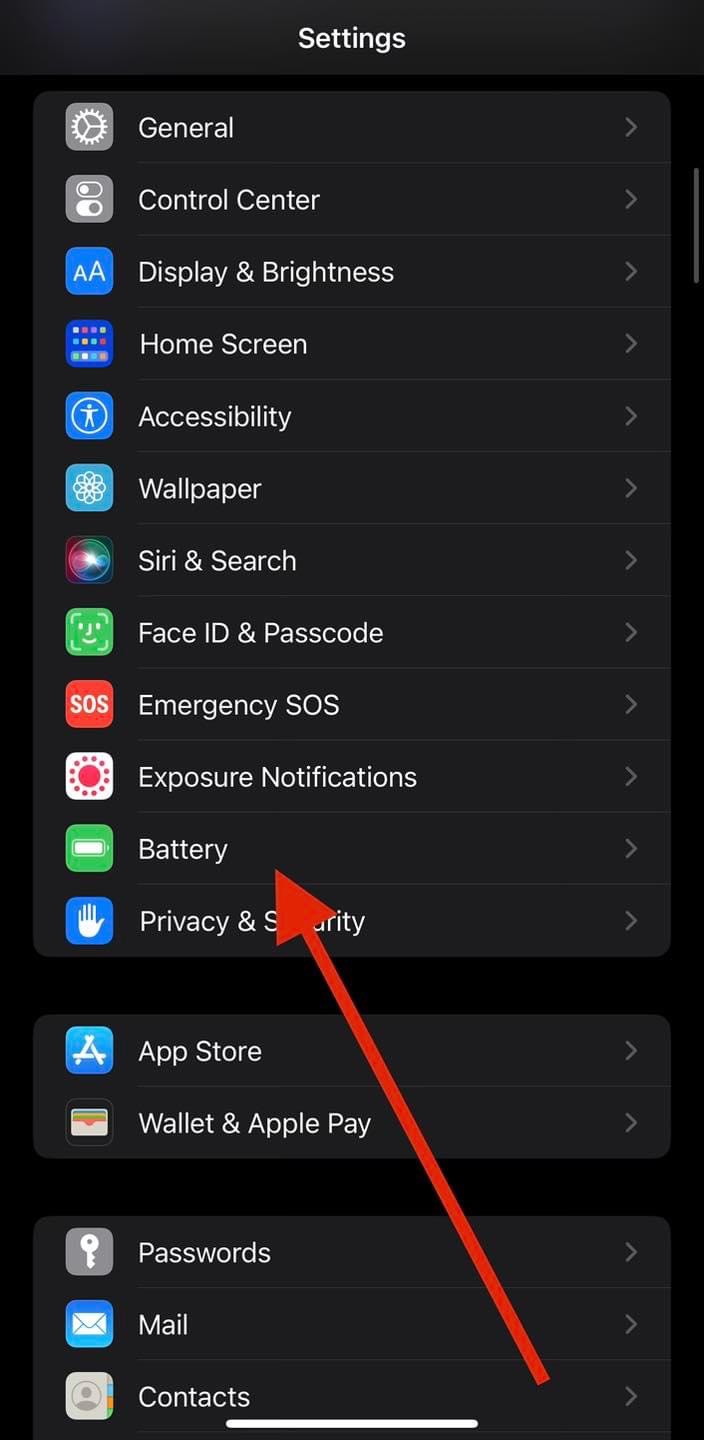Open Exposure Notifications
The height and width of the screenshot is (1440, 704).
[352, 776]
